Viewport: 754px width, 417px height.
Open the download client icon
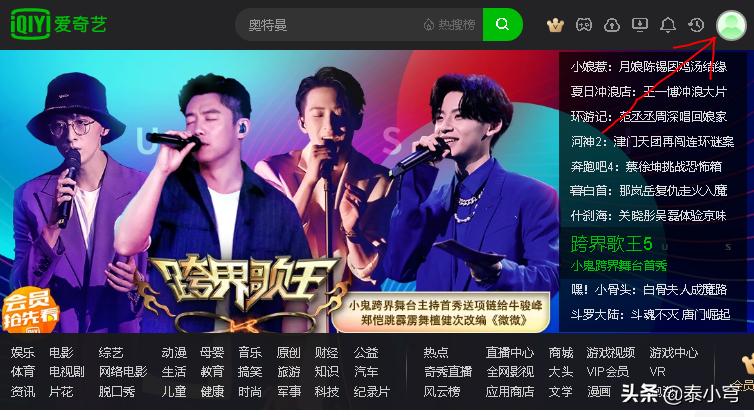click(x=640, y=24)
